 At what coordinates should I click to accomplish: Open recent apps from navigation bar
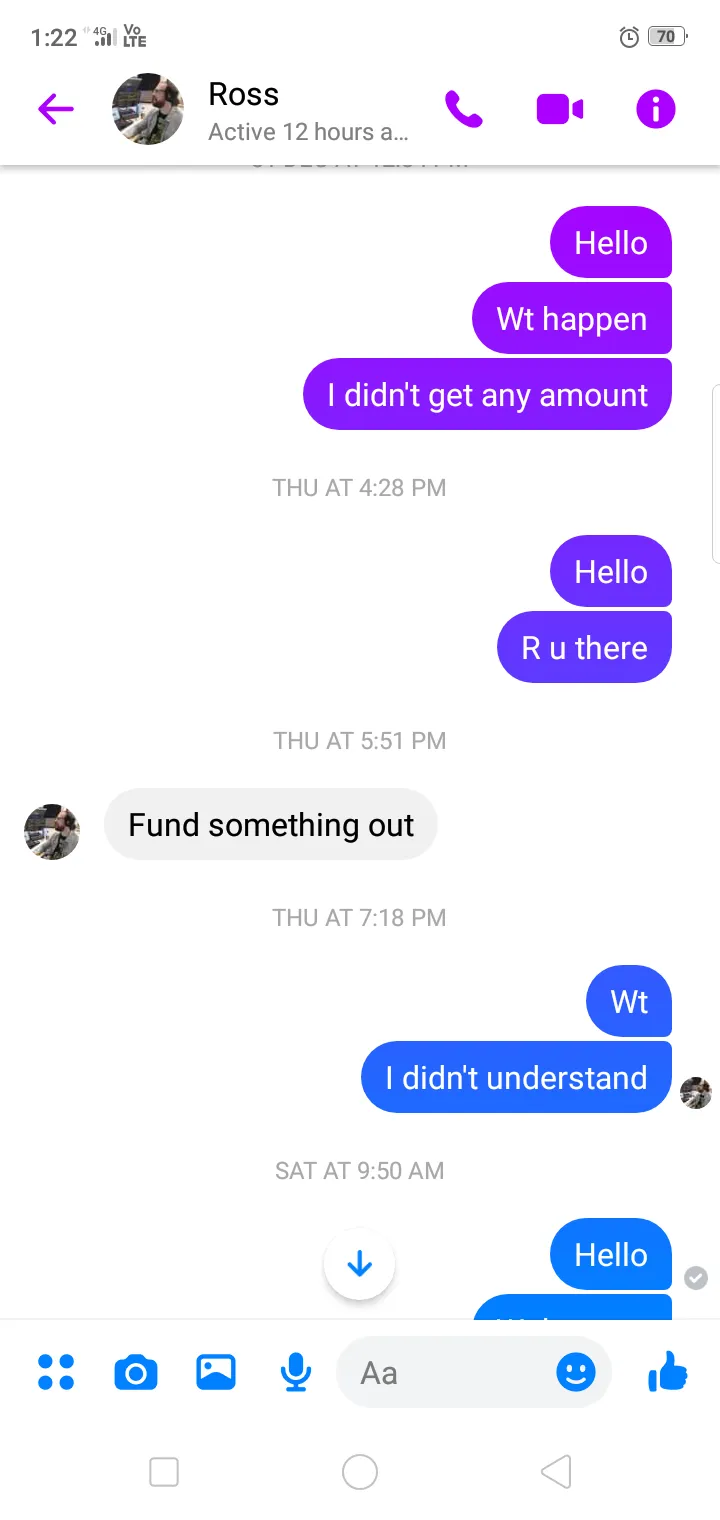click(164, 1471)
